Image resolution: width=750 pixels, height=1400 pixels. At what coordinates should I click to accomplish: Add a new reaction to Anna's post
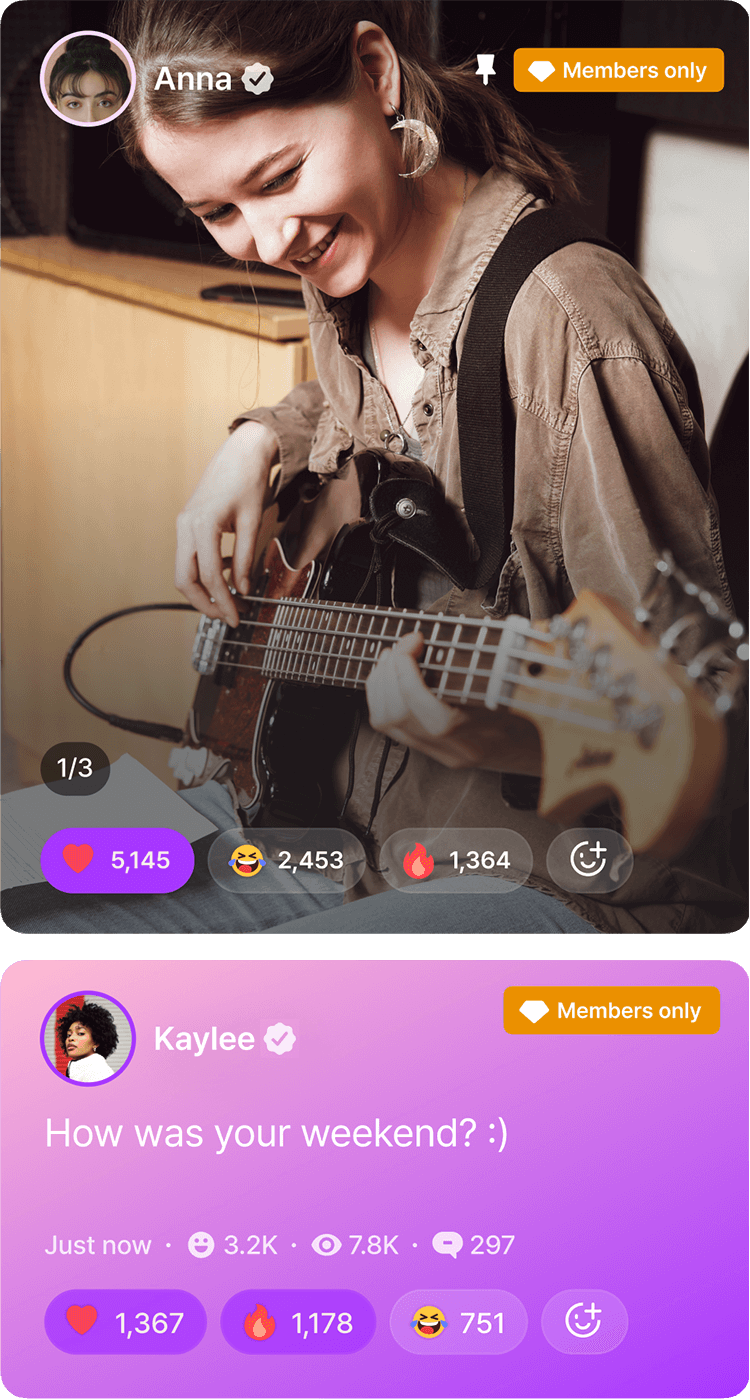click(589, 860)
